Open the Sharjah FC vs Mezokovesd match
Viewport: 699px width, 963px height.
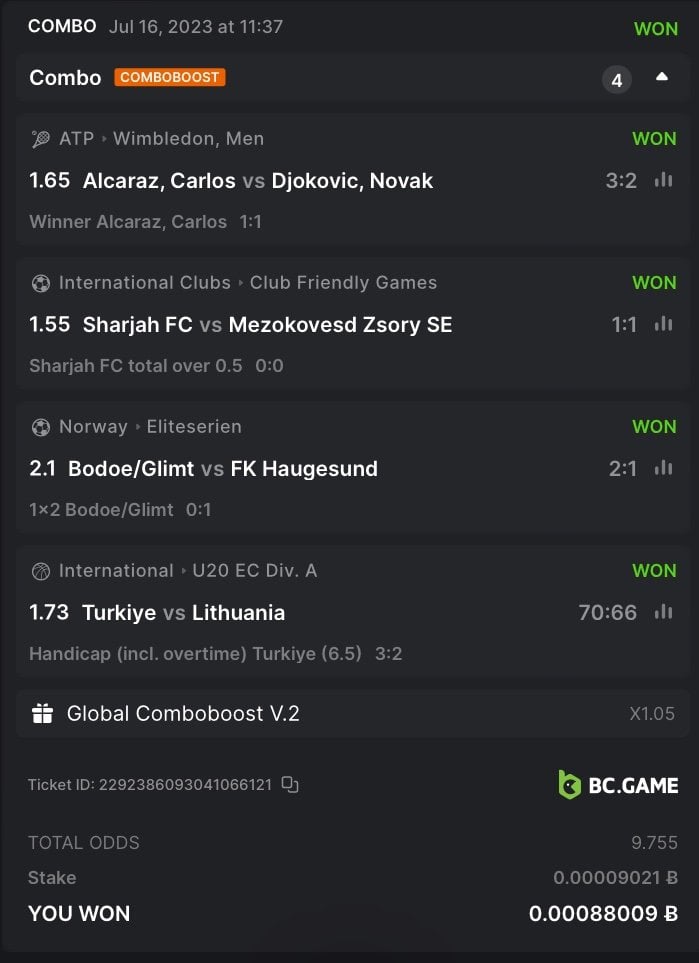267,324
